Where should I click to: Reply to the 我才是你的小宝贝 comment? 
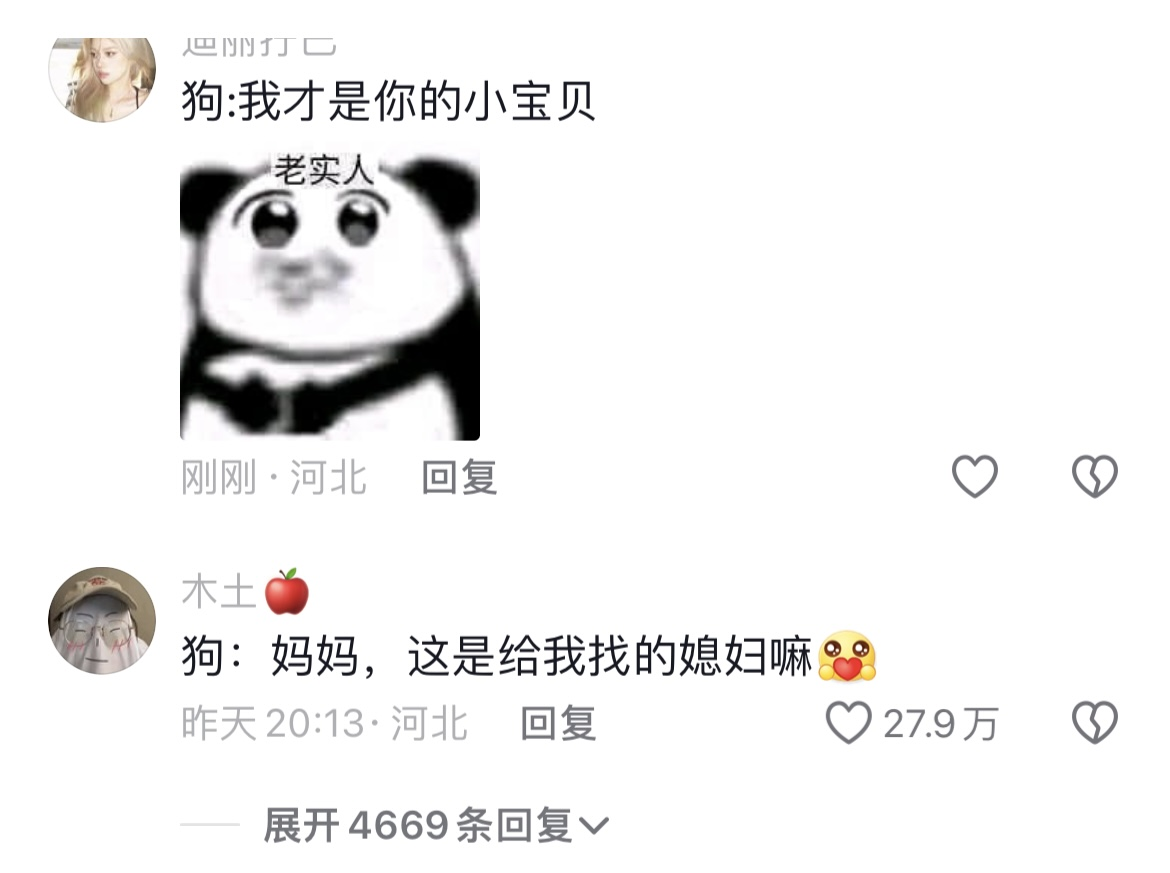coord(459,478)
